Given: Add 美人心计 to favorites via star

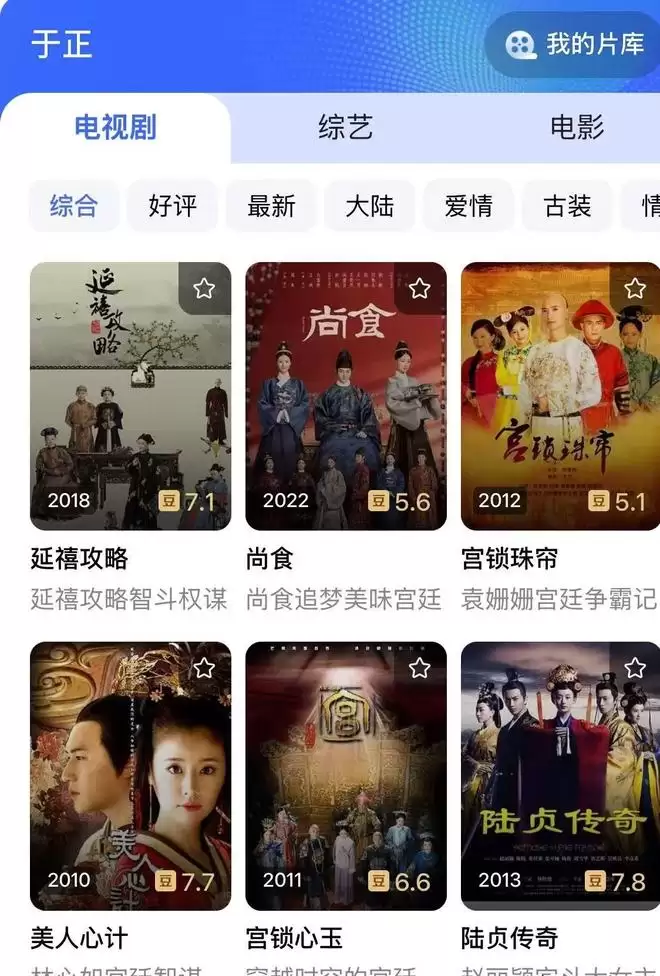Looking at the screenshot, I should click(204, 668).
